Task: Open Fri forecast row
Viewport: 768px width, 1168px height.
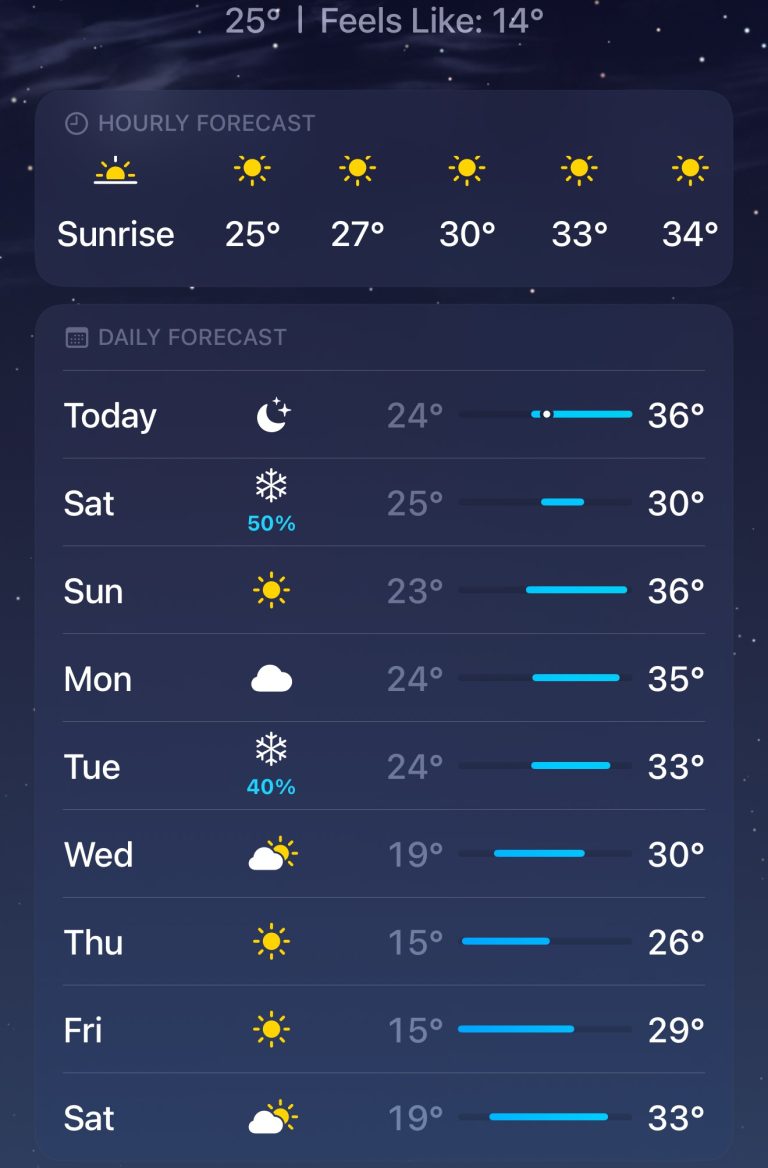Action: (384, 1030)
